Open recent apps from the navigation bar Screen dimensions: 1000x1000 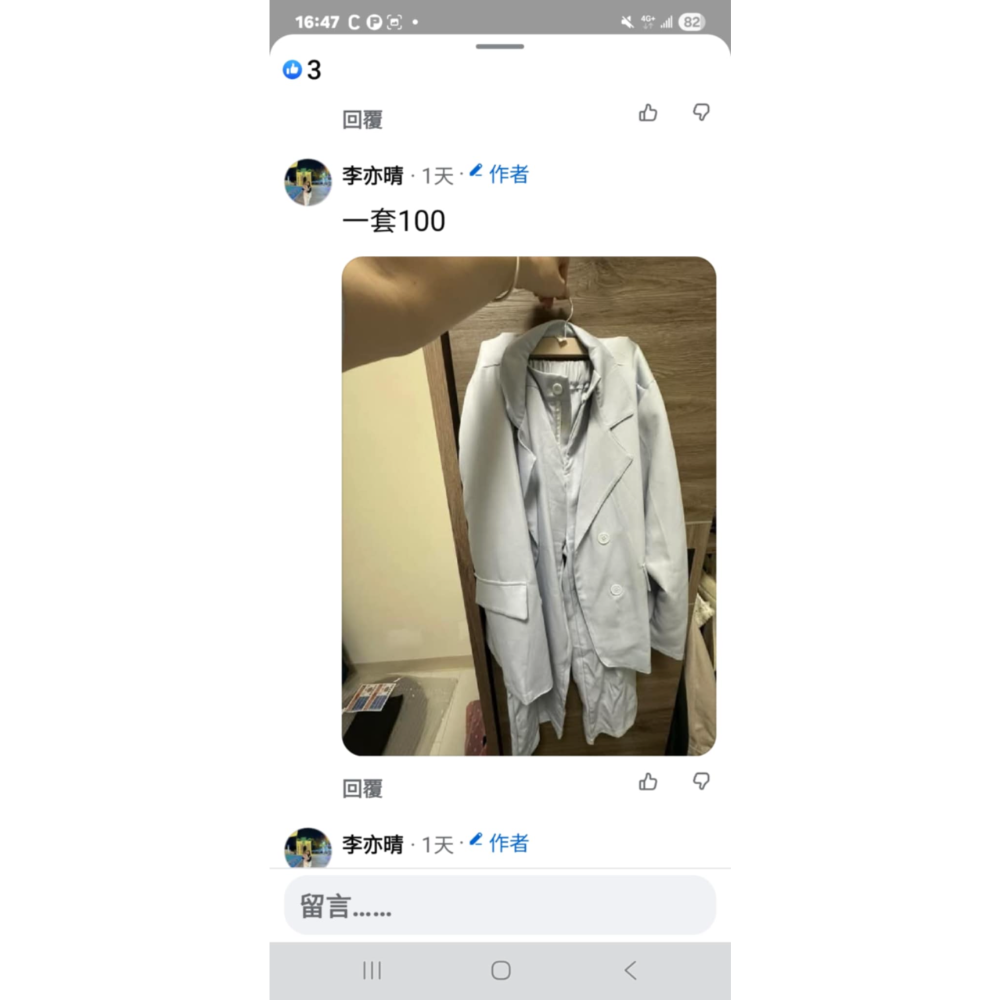pos(372,970)
